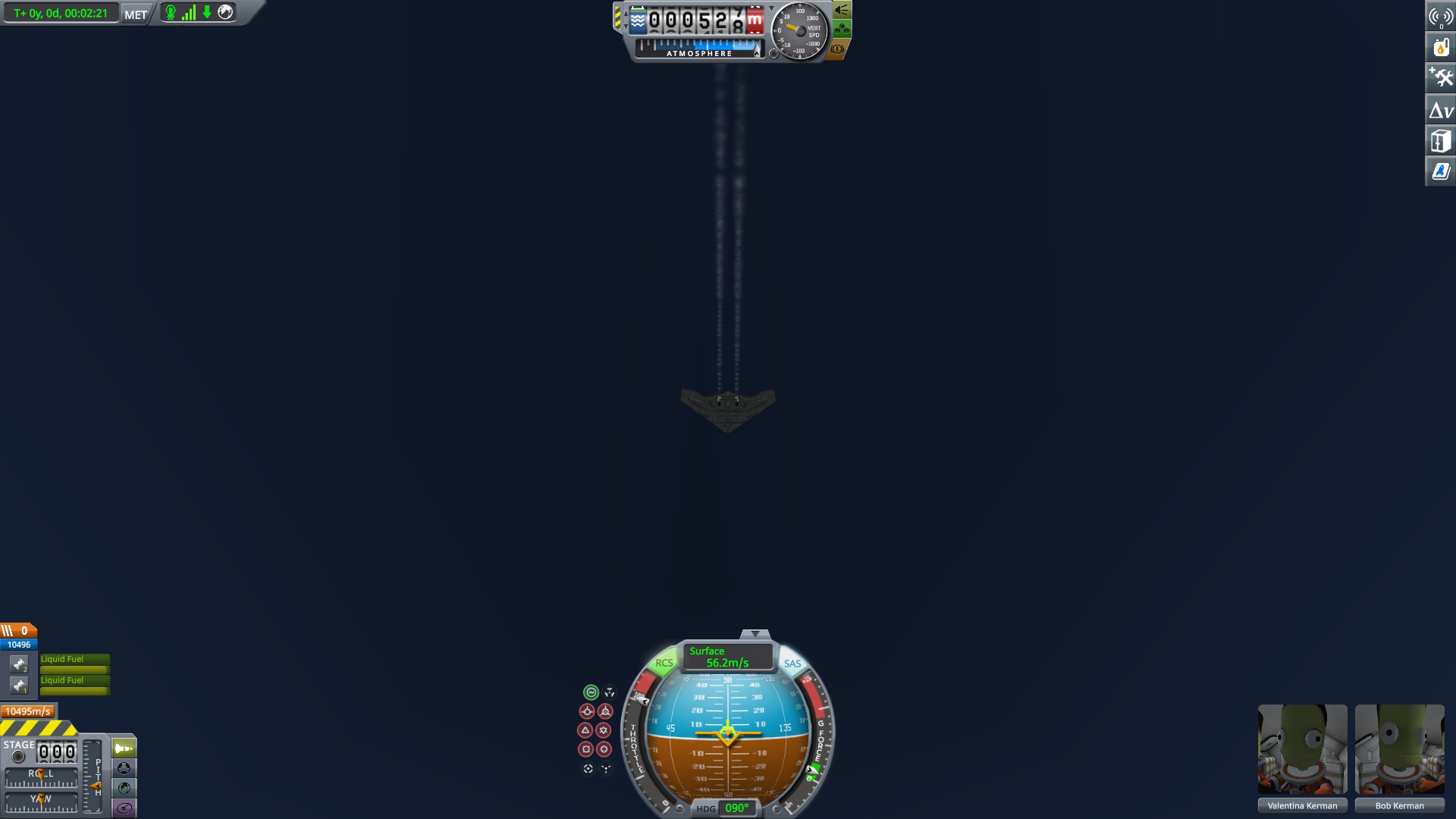Toggle the RCS indicator on the navball
The image size is (1456, 819).
click(664, 663)
